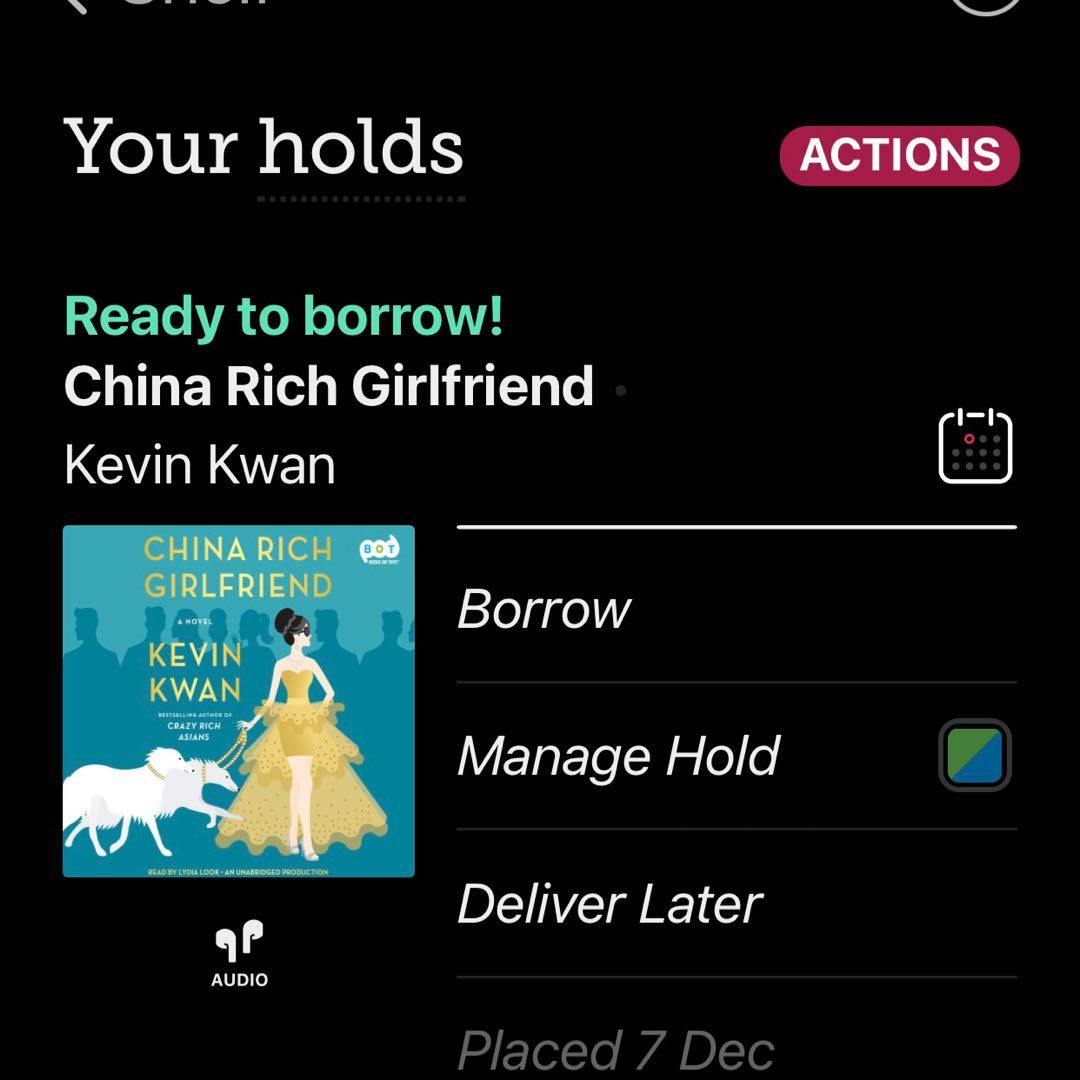1080x1080 pixels.
Task: Open the Actions menu for your holds
Action: [x=899, y=155]
